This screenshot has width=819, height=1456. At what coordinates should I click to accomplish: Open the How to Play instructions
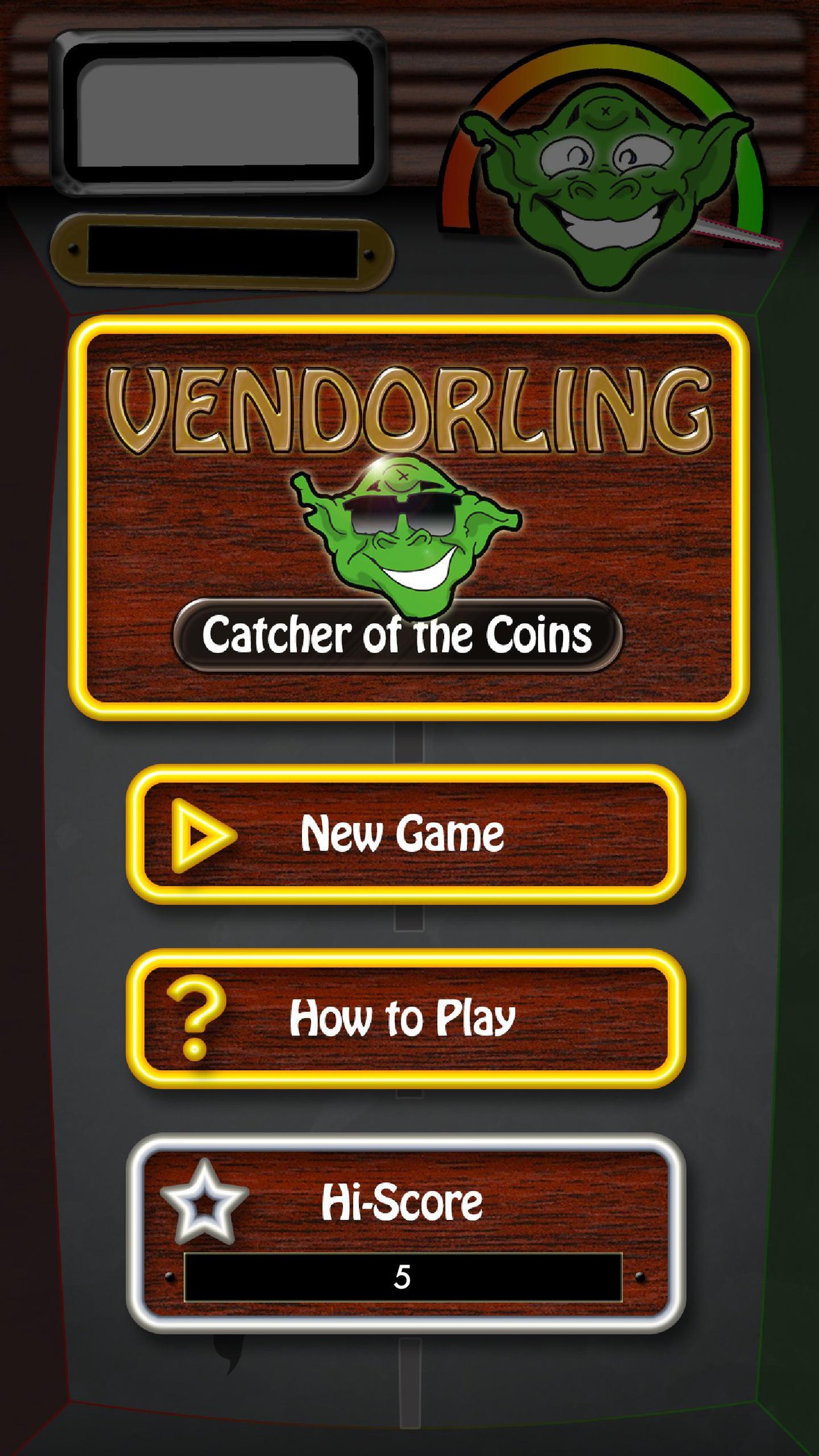pyautogui.click(x=406, y=1018)
